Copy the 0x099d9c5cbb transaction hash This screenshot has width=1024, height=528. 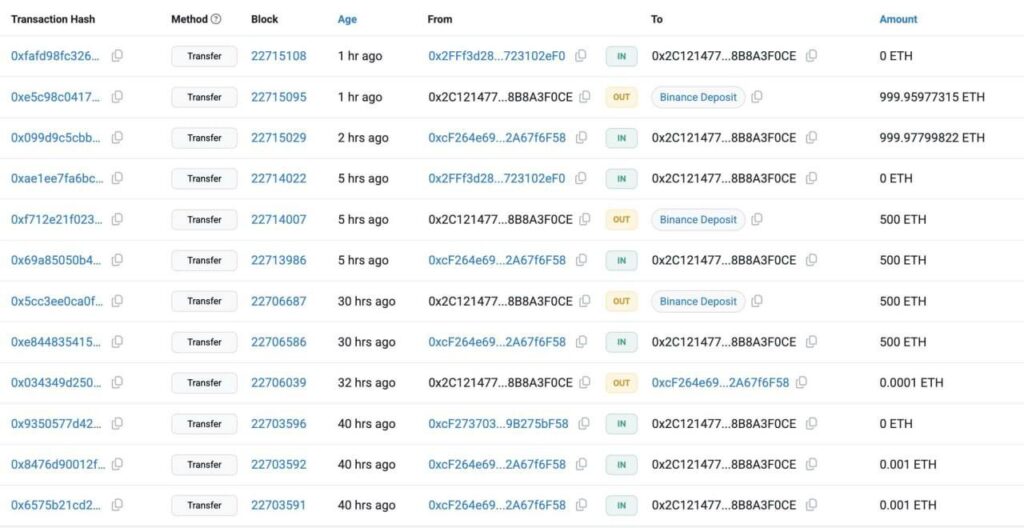click(x=117, y=138)
